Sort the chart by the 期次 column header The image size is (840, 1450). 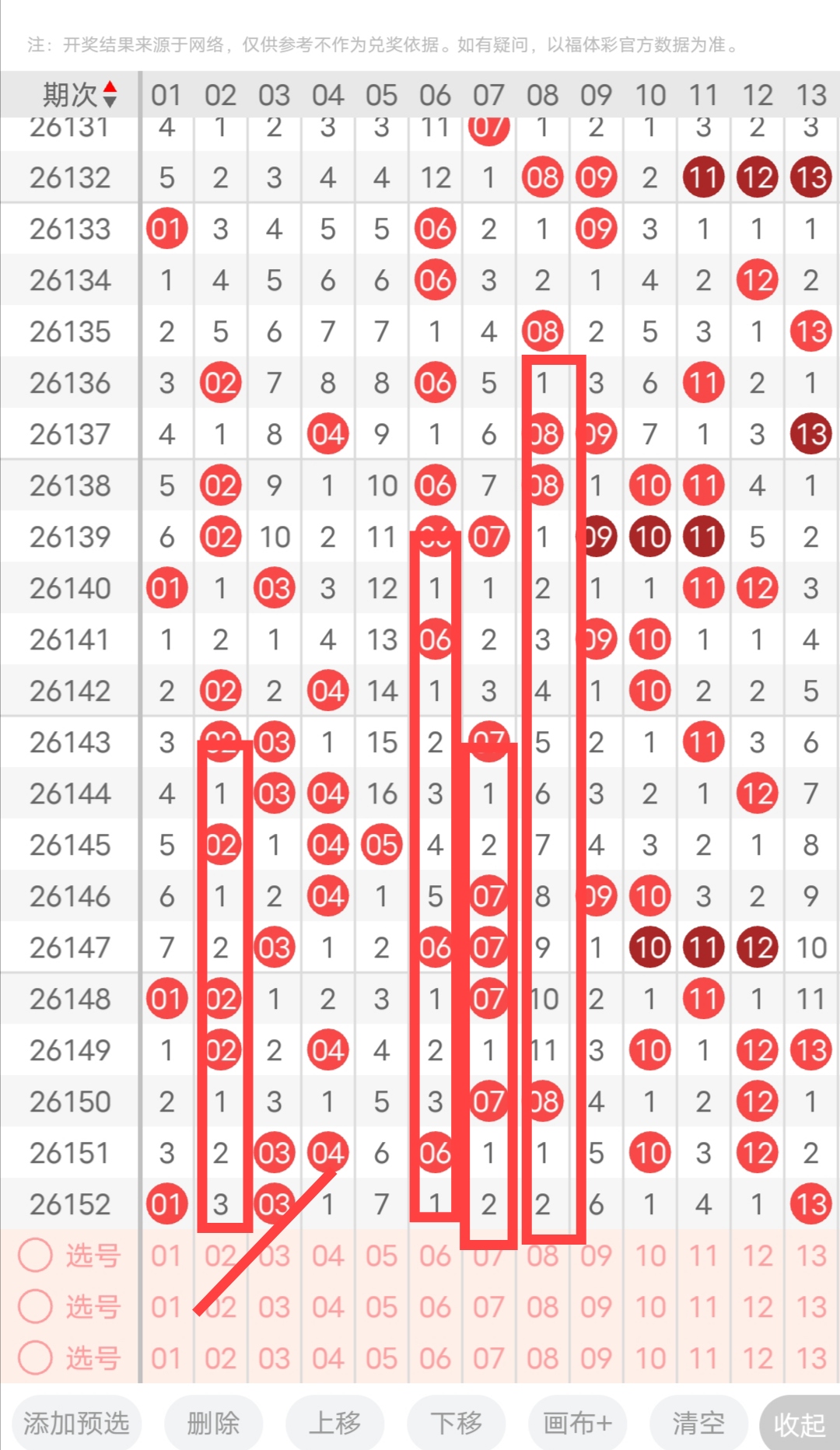(x=79, y=95)
